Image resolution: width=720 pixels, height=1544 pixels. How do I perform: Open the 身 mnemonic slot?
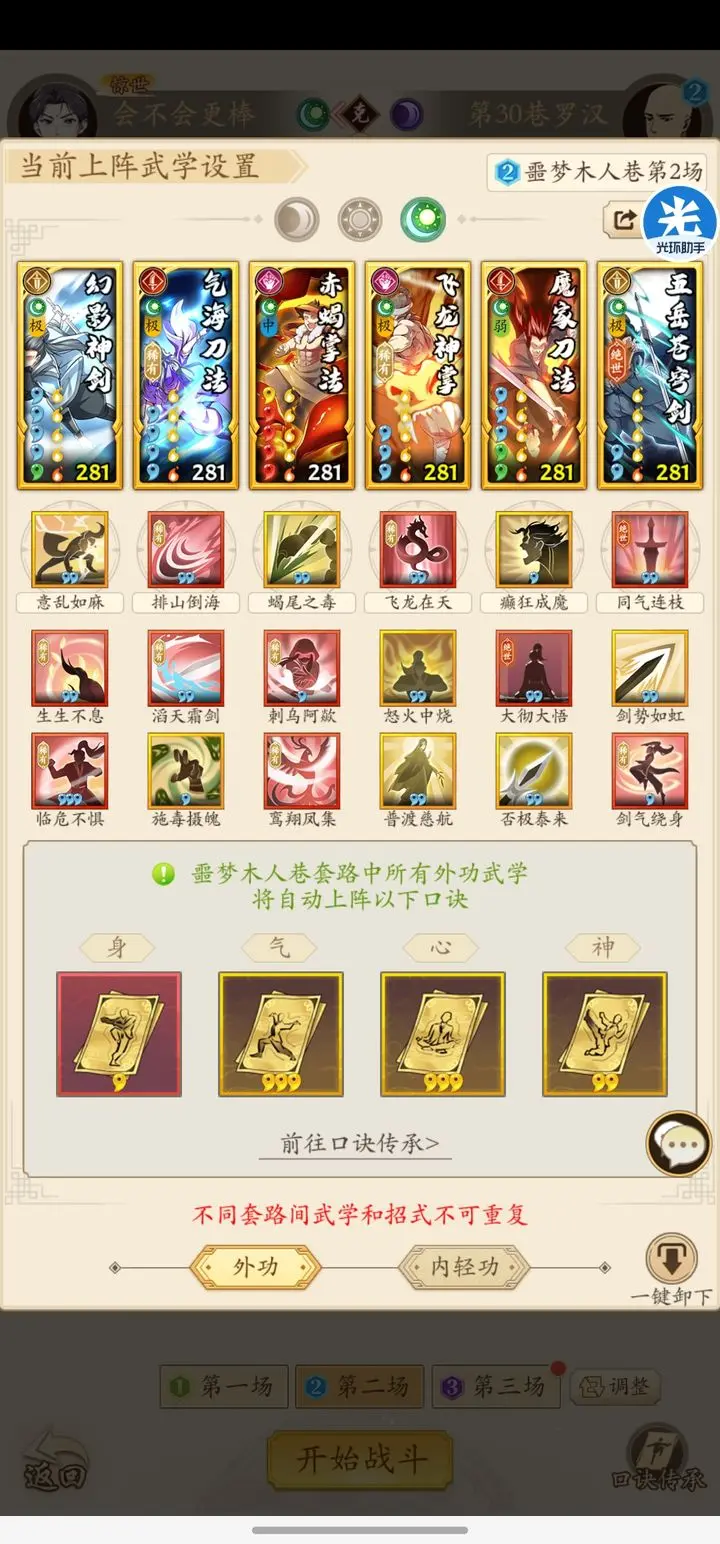[119, 1034]
